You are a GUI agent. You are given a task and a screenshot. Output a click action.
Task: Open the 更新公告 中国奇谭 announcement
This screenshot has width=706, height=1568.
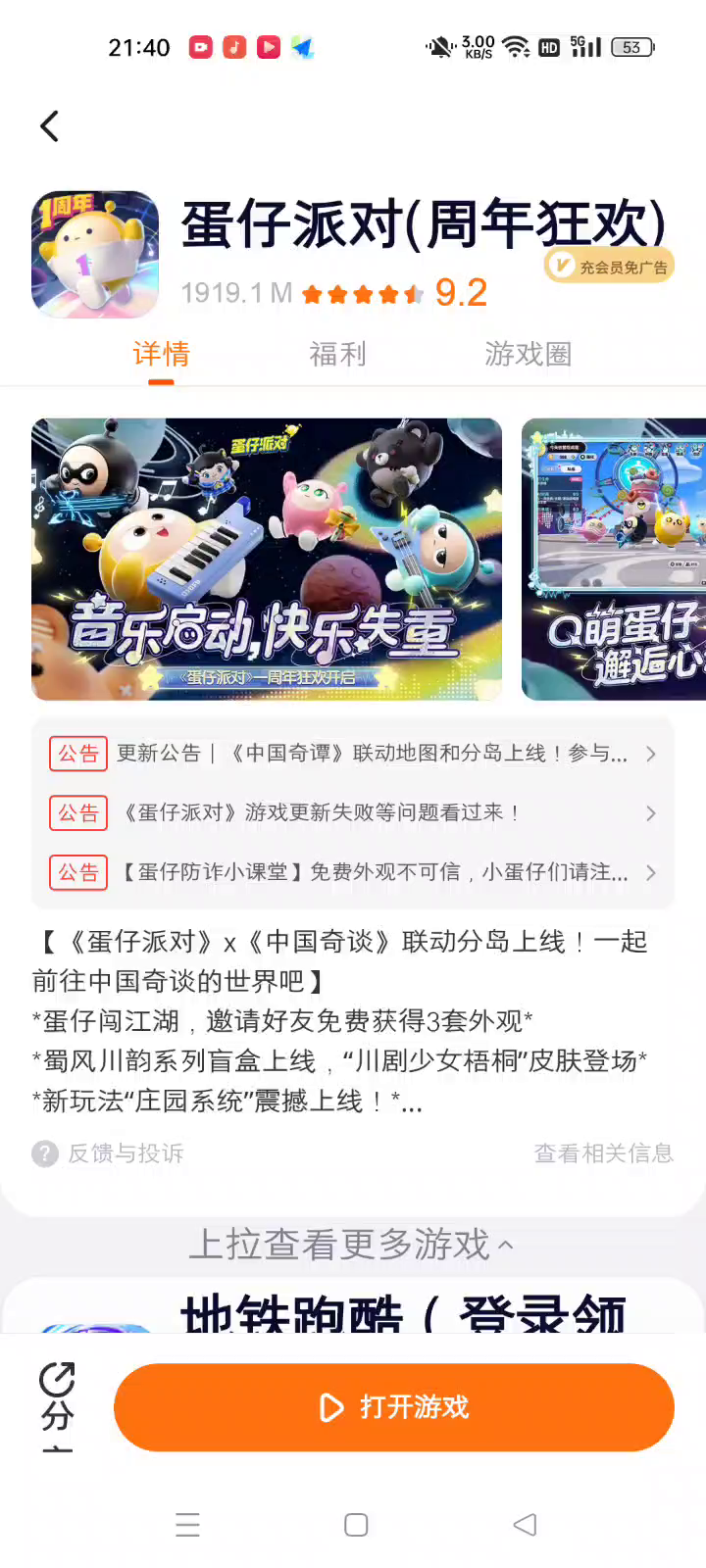(x=353, y=754)
